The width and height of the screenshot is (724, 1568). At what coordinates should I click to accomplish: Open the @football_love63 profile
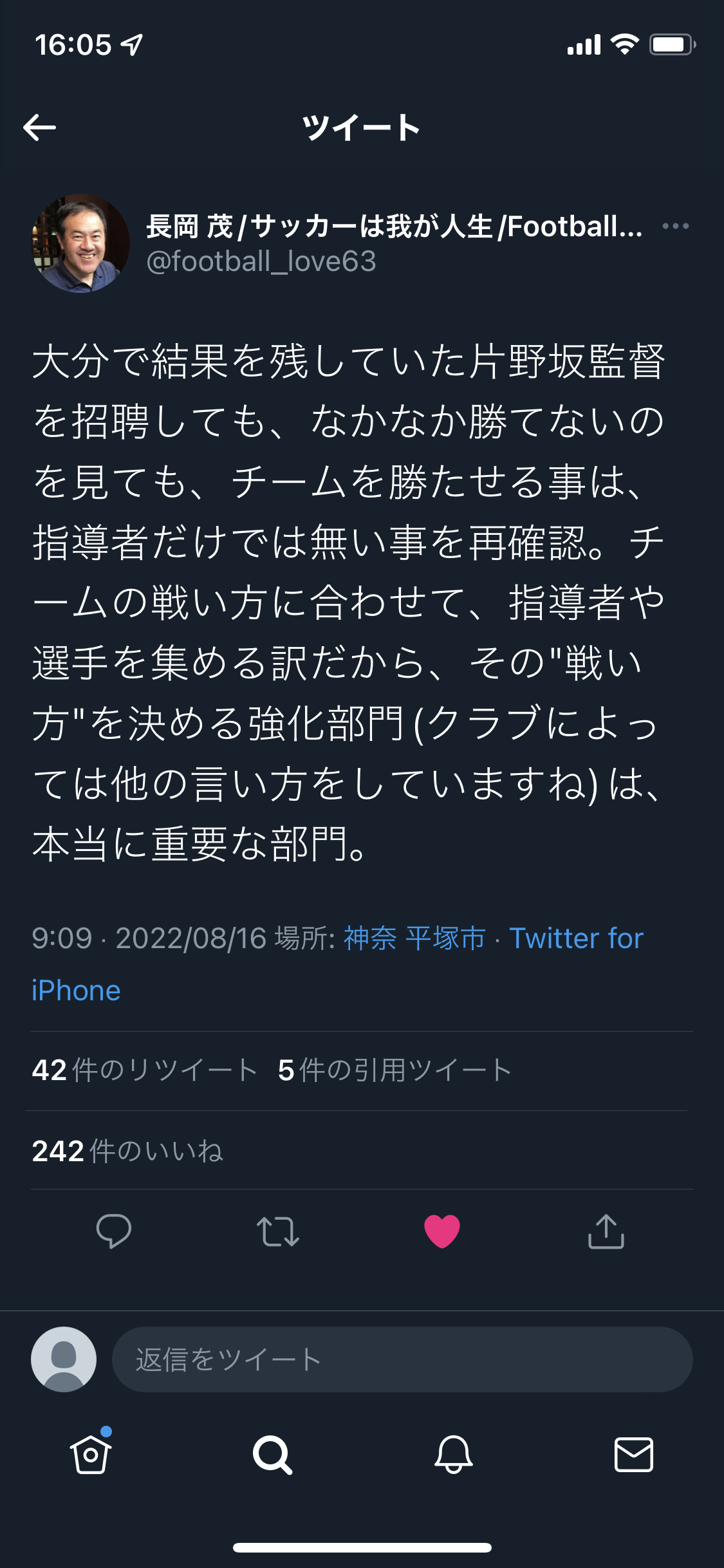[x=261, y=261]
